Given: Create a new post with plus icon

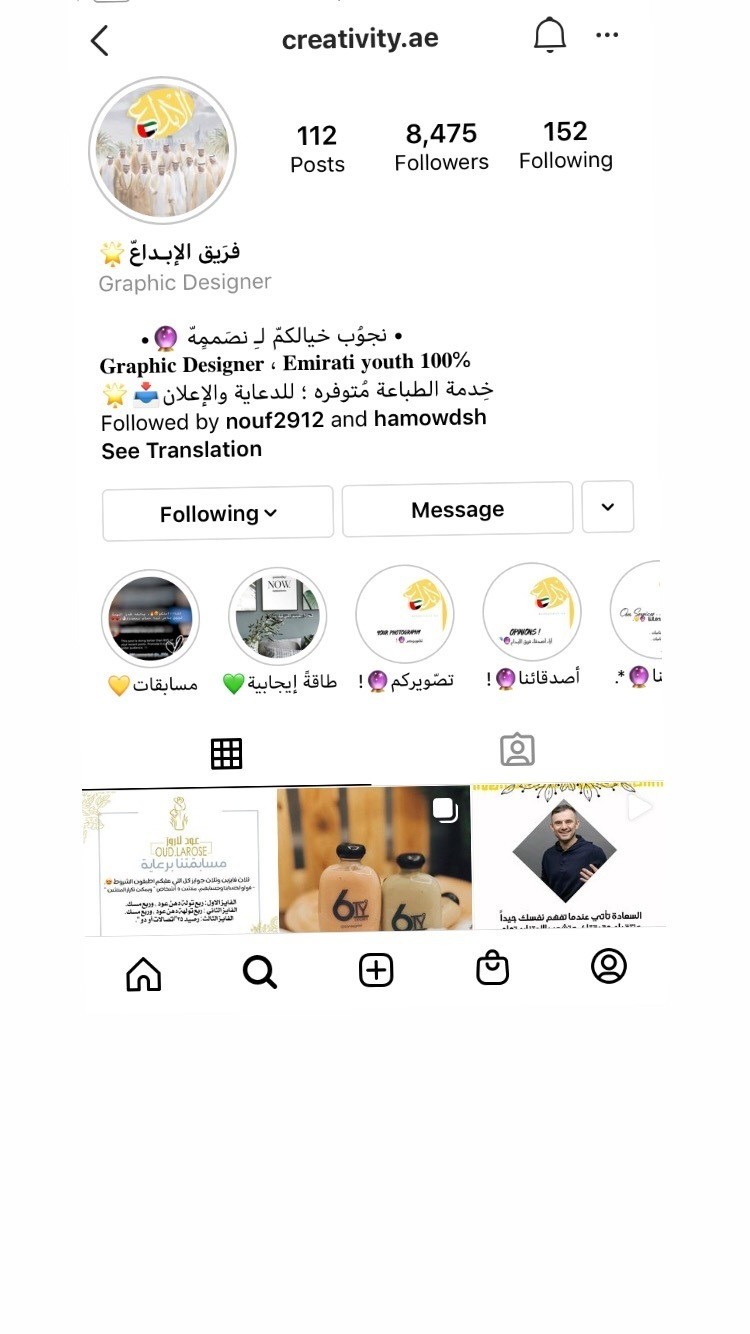Looking at the screenshot, I should (x=376, y=970).
